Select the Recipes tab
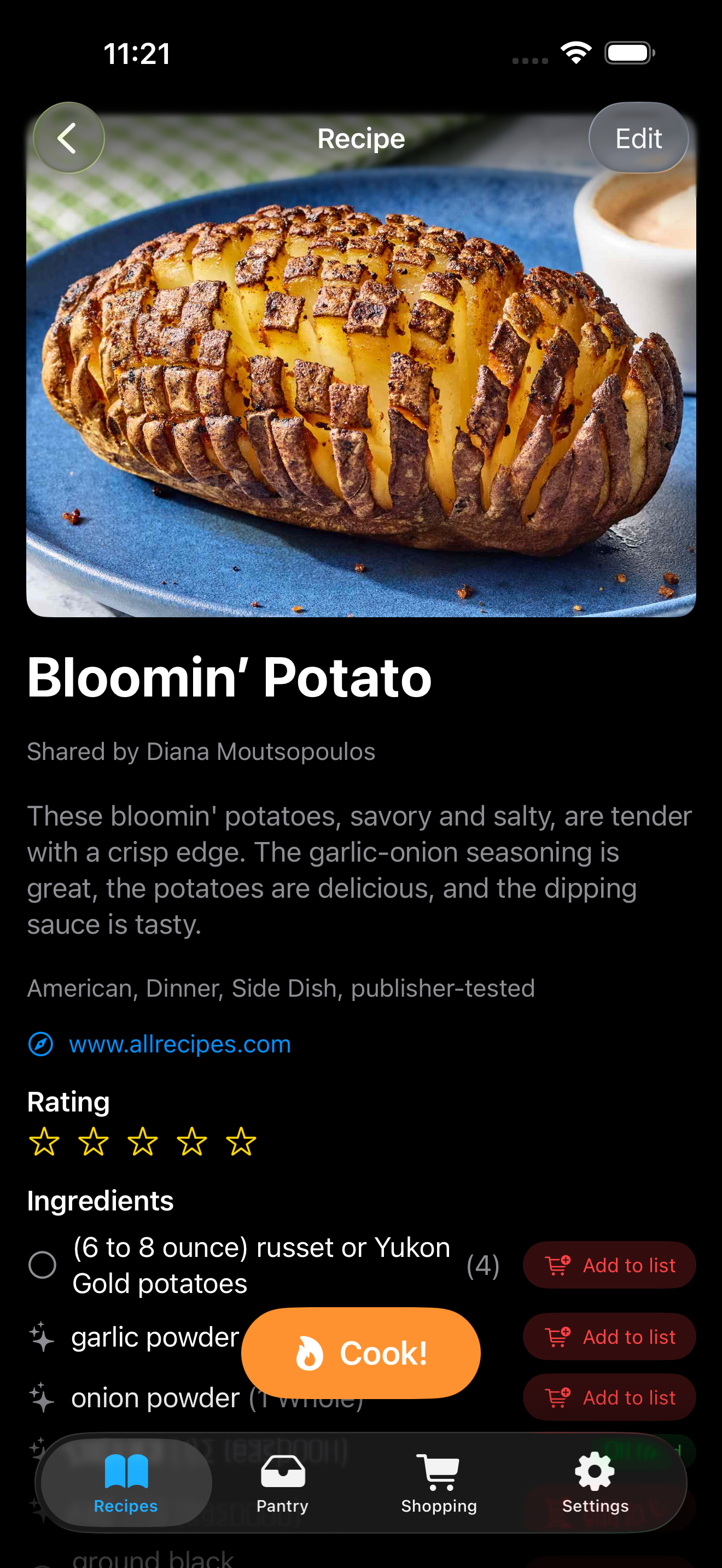The image size is (722, 1568). coord(126,1483)
